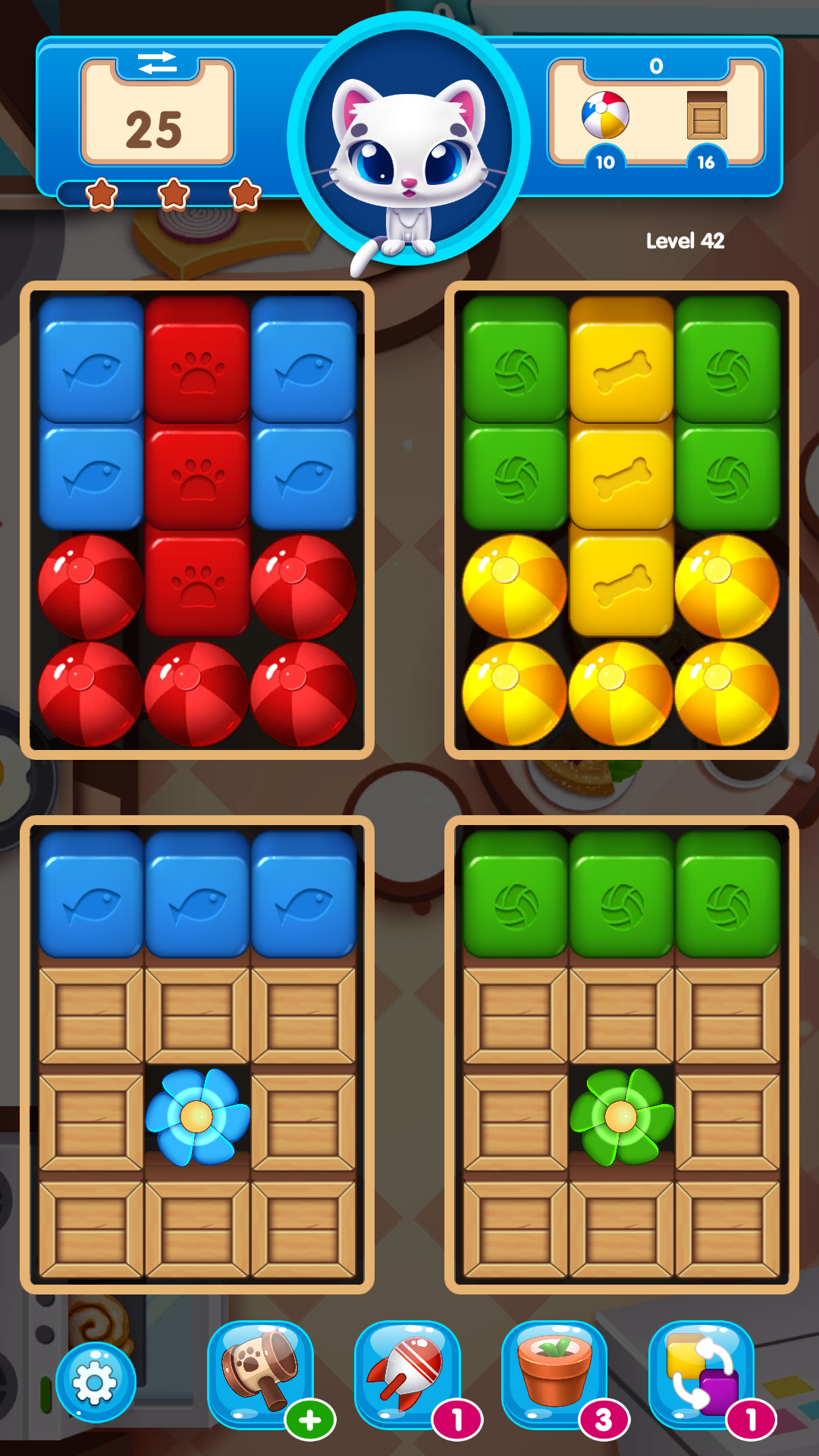Tap the blue pinwheel in the crates
The image size is (819, 1456).
197,1116
